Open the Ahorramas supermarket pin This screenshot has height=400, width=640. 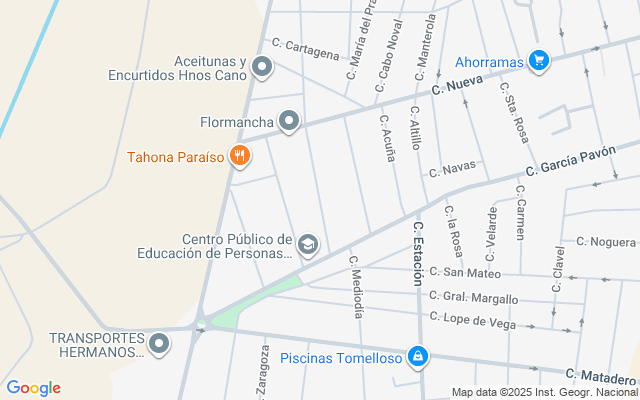539,61
